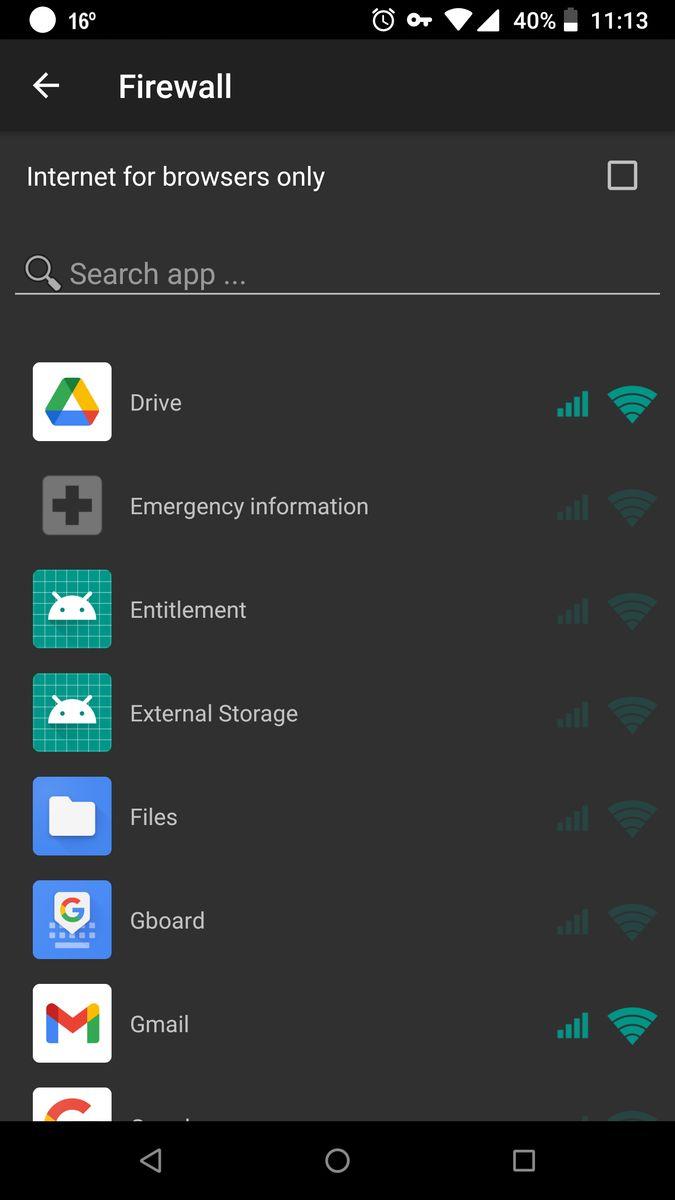Enable Wi-Fi access for Files
675x1200 pixels.
(632, 818)
